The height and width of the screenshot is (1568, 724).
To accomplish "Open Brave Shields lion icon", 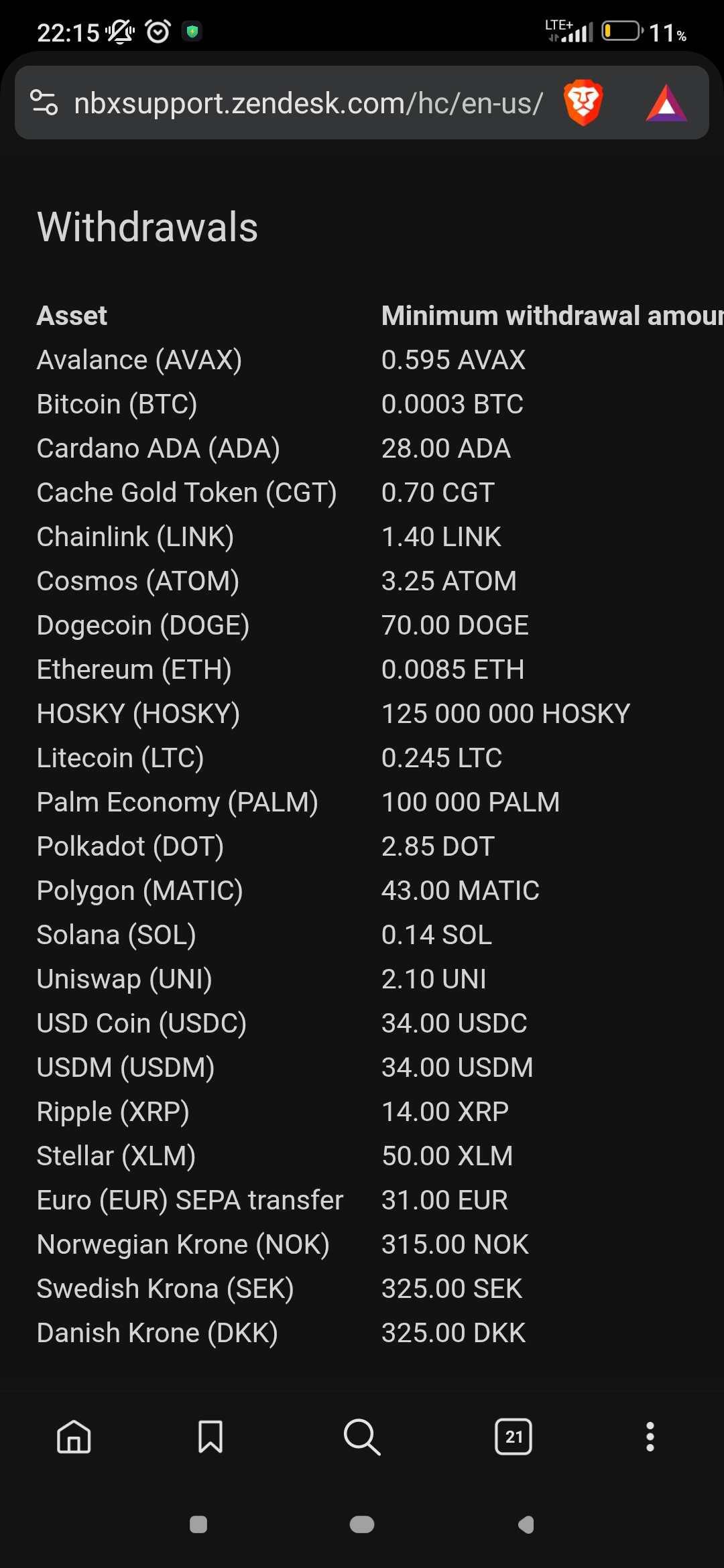I will point(583,103).
